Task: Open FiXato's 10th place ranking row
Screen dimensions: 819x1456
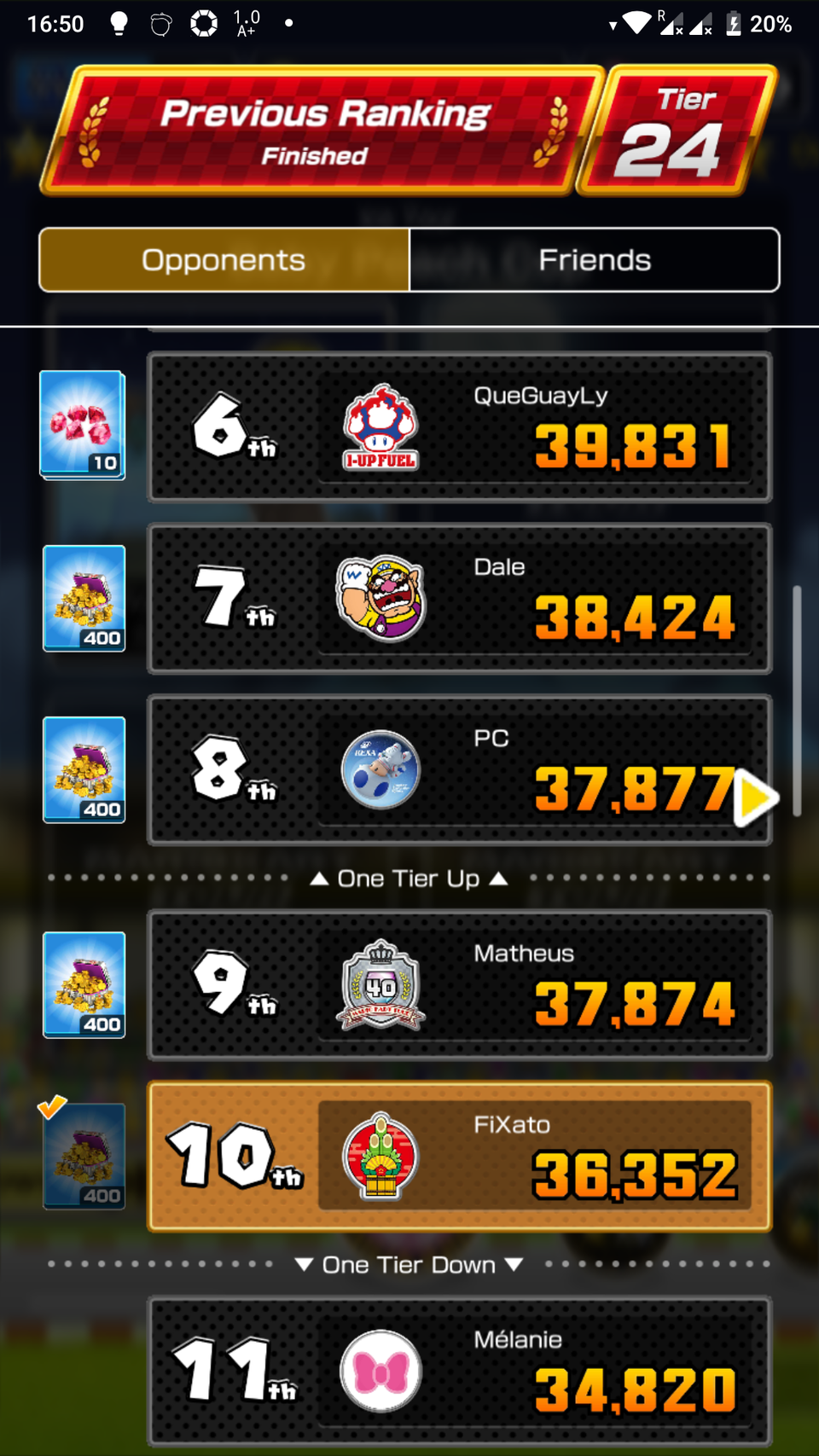Action: 460,1157
